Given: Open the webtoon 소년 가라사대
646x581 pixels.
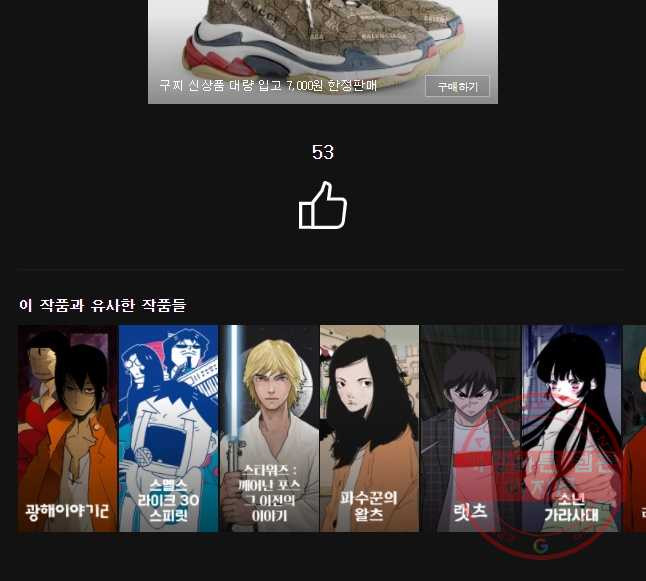Looking at the screenshot, I should [571, 428].
